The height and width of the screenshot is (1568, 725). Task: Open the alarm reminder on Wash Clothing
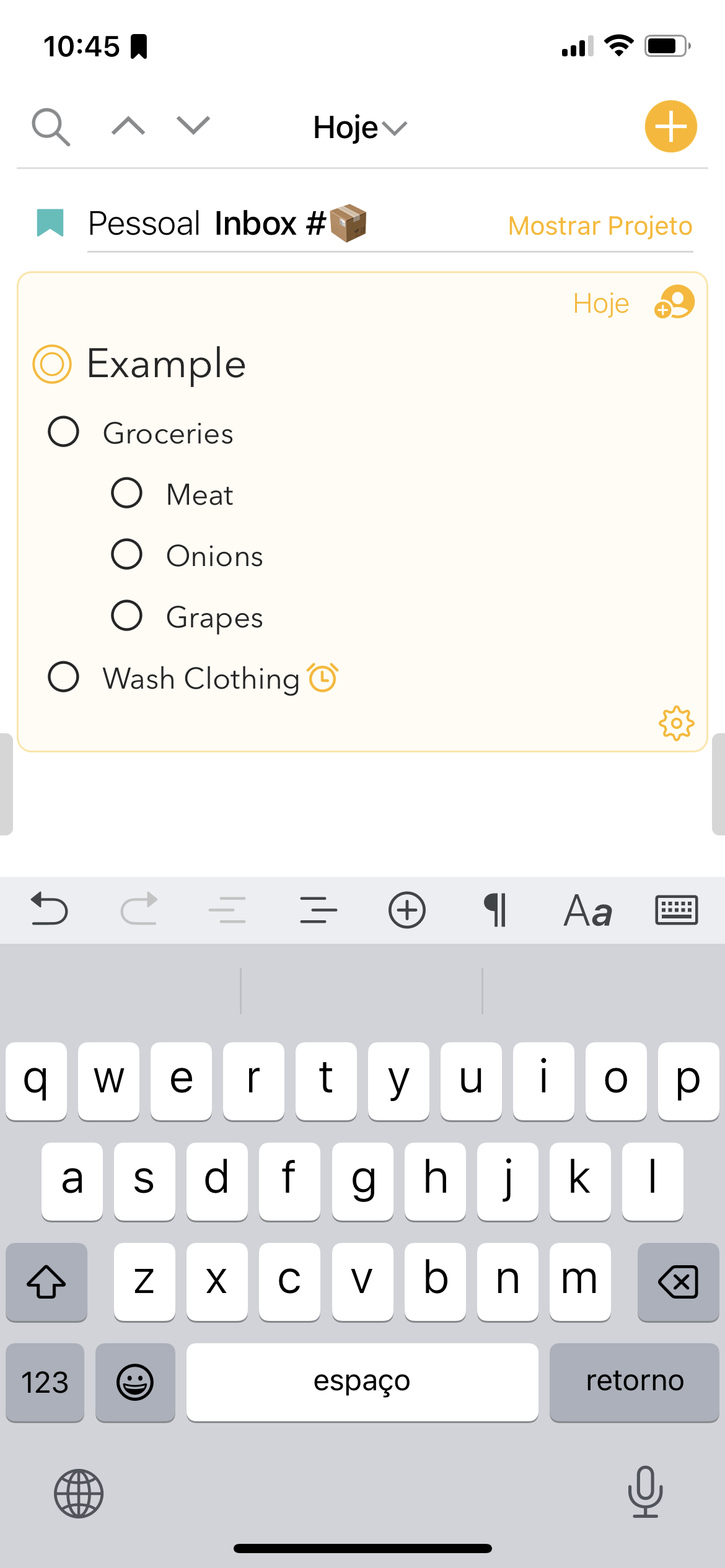click(323, 677)
